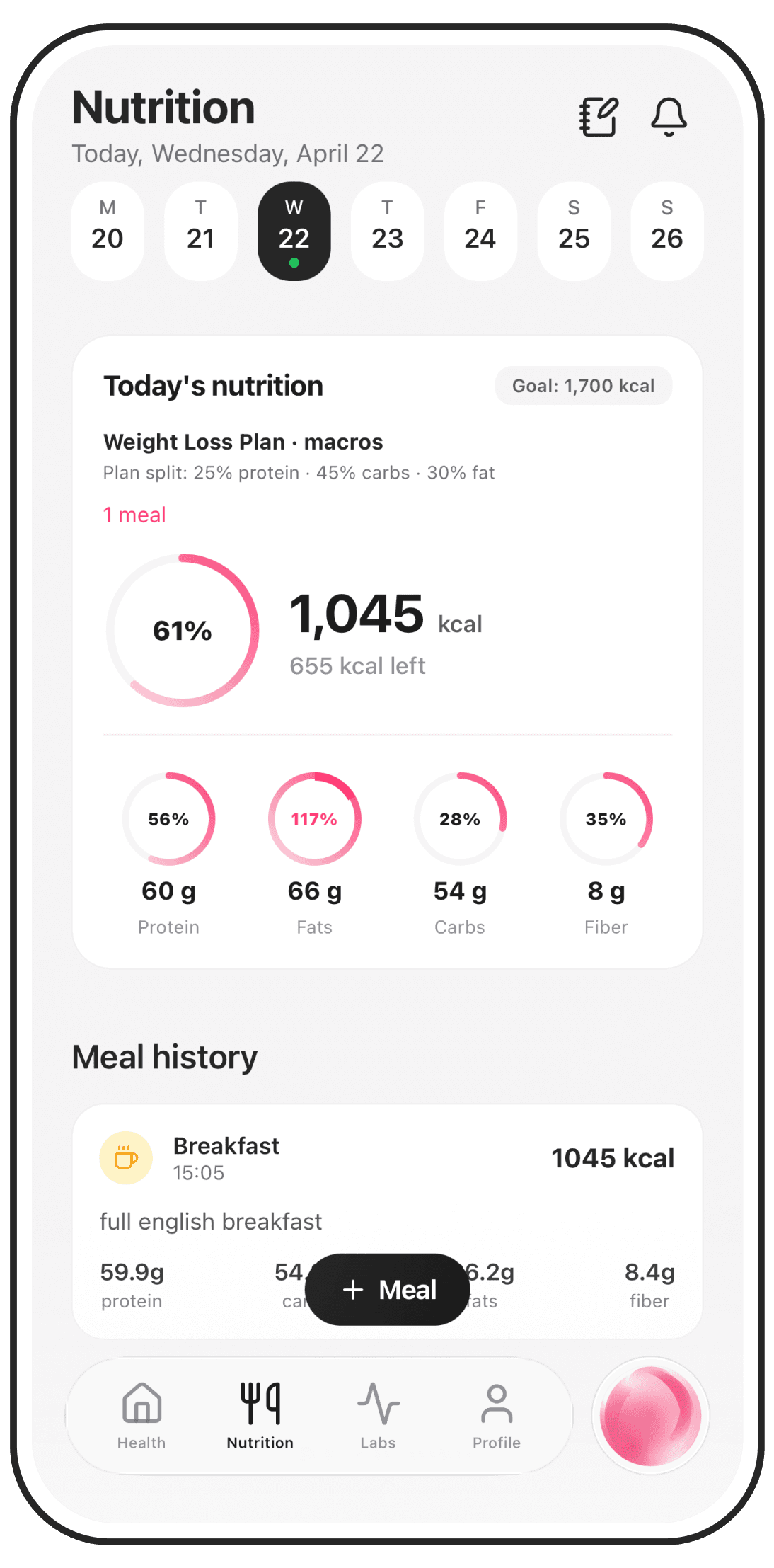This screenshot has height=1568, width=774.
Task: Select Thursday 23 in the week strip
Action: [x=388, y=231]
